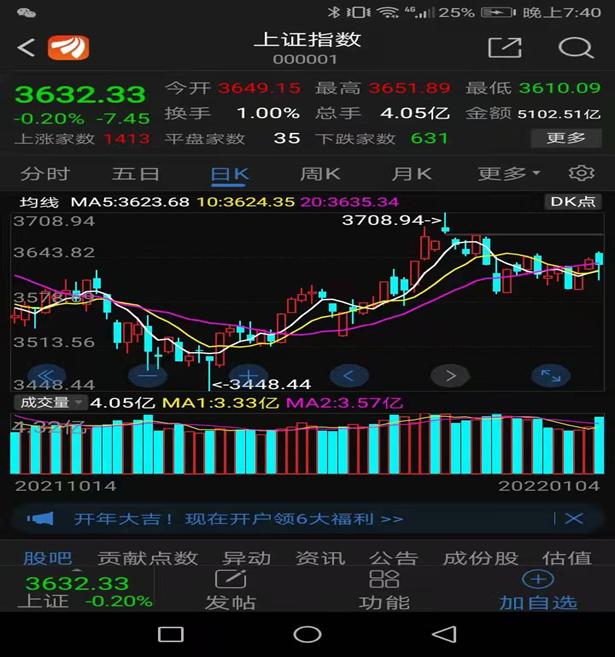Open the 开年大吉 account promotion banner
Screen dimensions: 615x657
point(238,519)
